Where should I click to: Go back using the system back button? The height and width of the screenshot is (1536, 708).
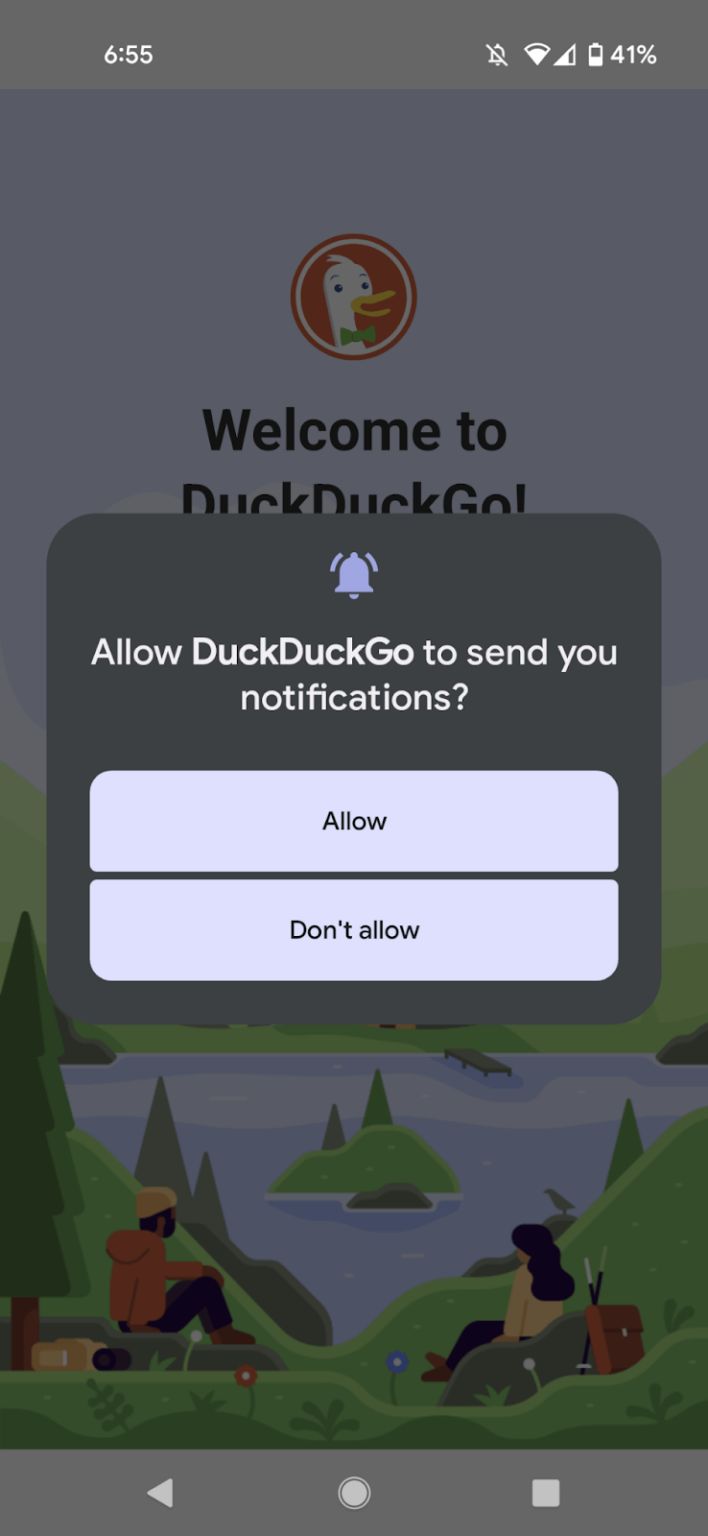pos(160,1493)
